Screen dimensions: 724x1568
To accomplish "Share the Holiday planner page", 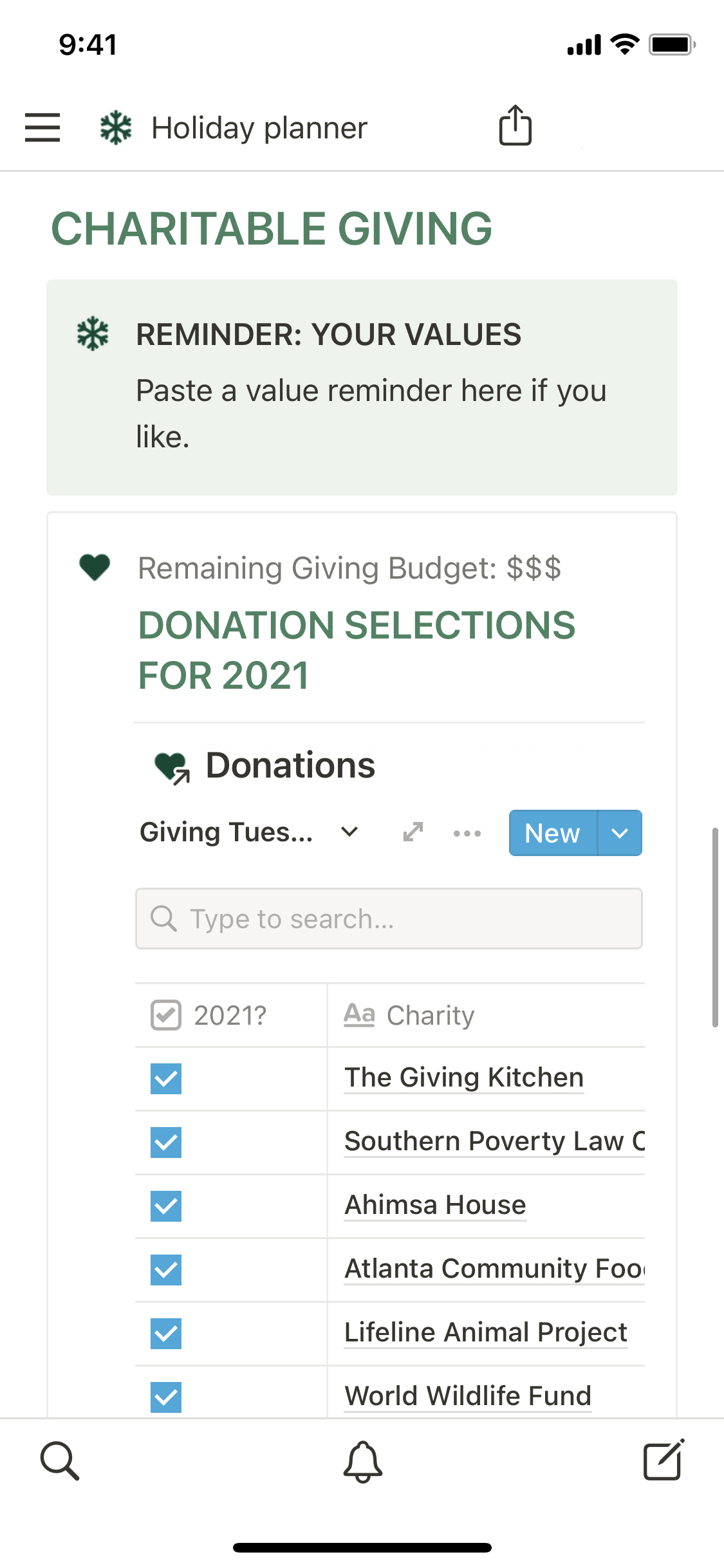I will [515, 126].
